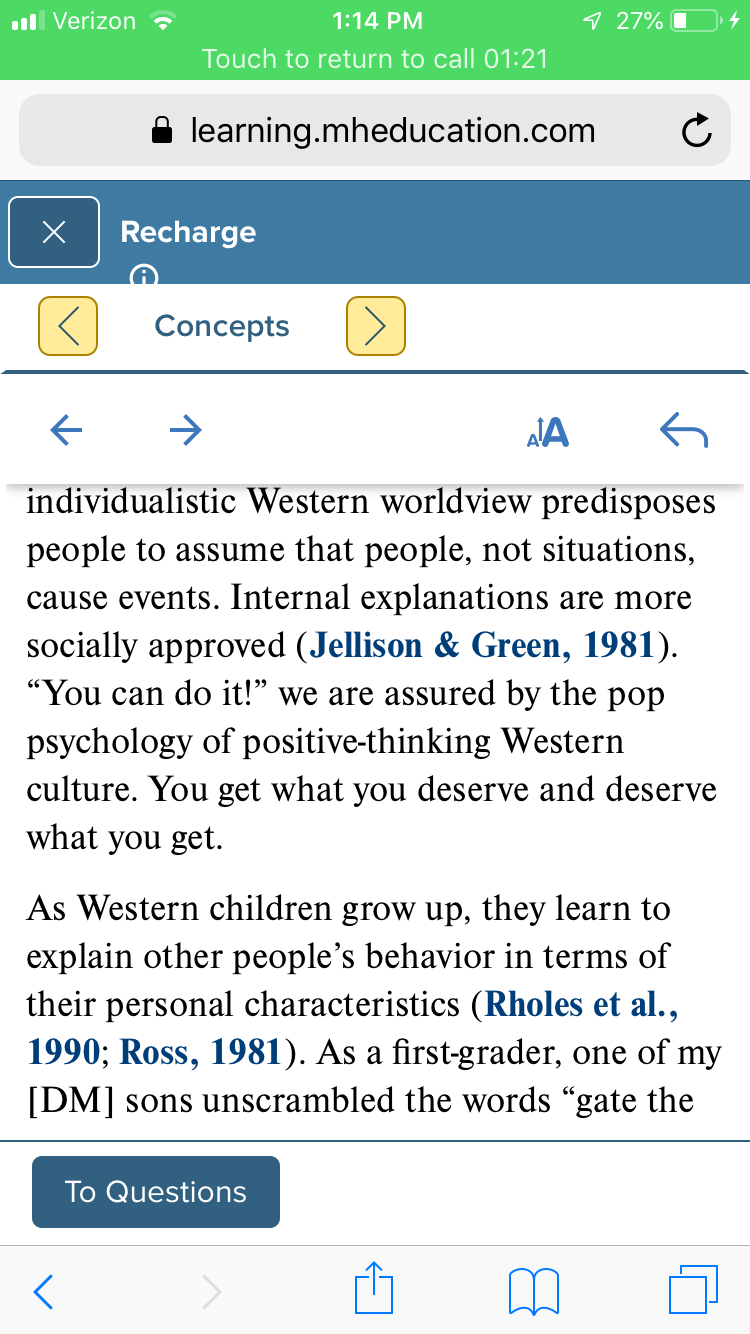Go to the next concept
Image resolution: width=750 pixels, height=1334 pixels.
click(376, 325)
